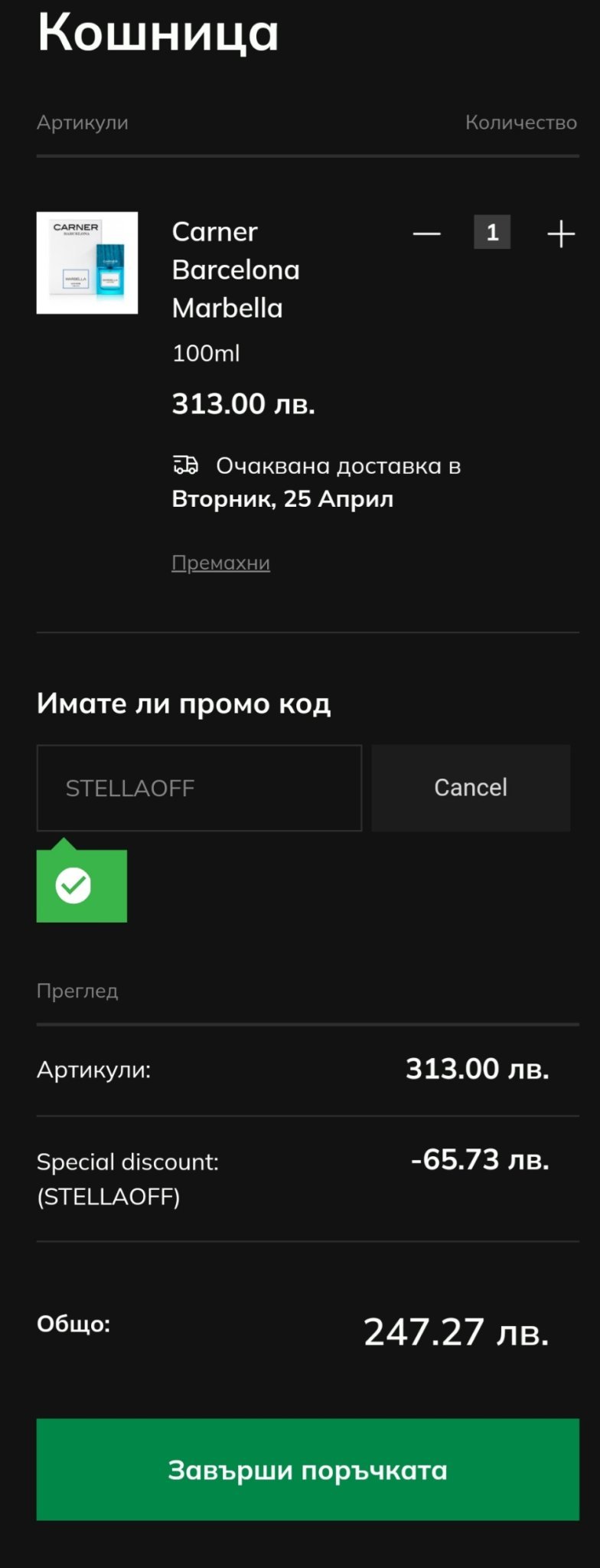600x1568 pixels.
Task: Tap Завърши поръчката to complete the order
Action: [x=308, y=1469]
